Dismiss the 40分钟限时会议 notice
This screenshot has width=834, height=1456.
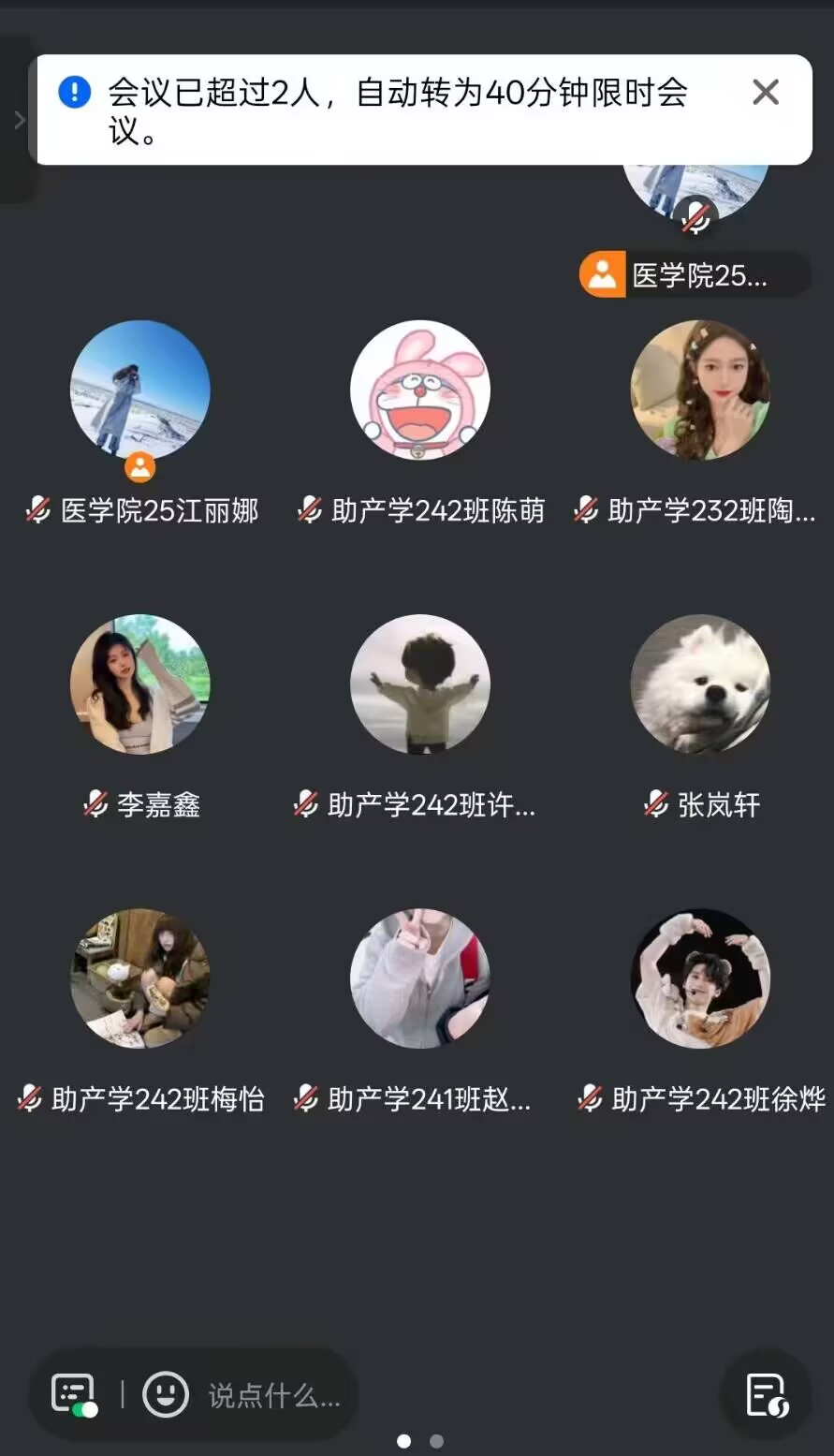(x=766, y=92)
